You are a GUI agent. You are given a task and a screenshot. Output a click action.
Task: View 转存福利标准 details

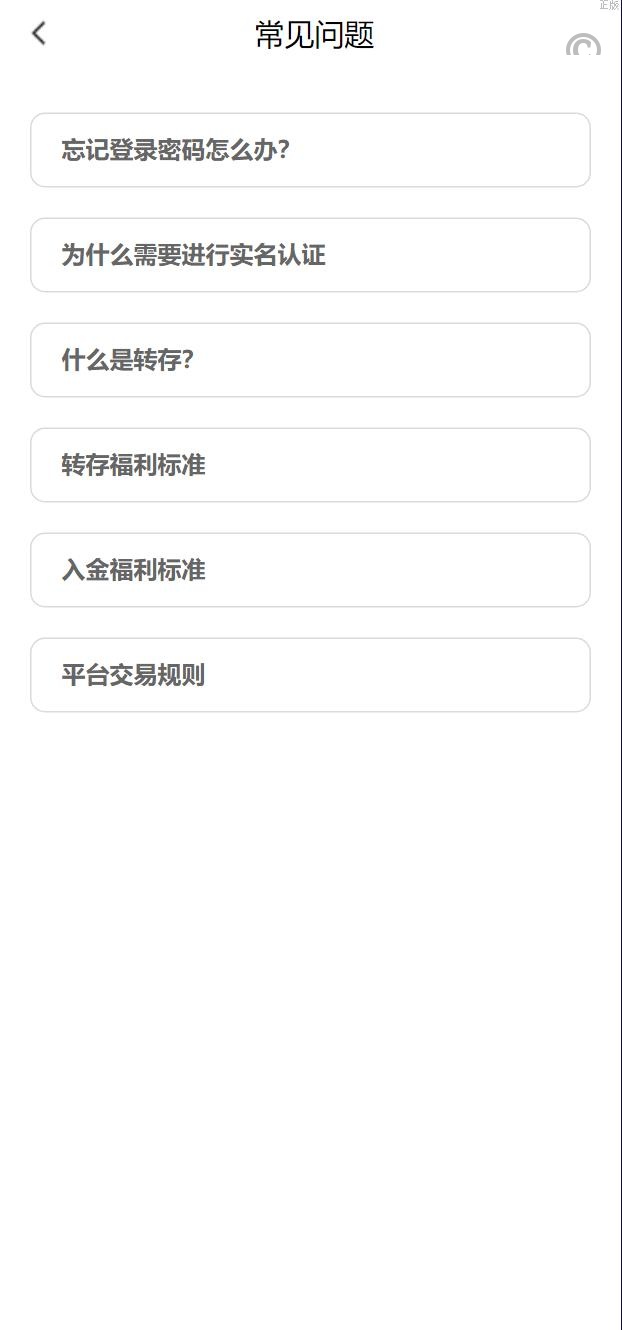pos(310,465)
